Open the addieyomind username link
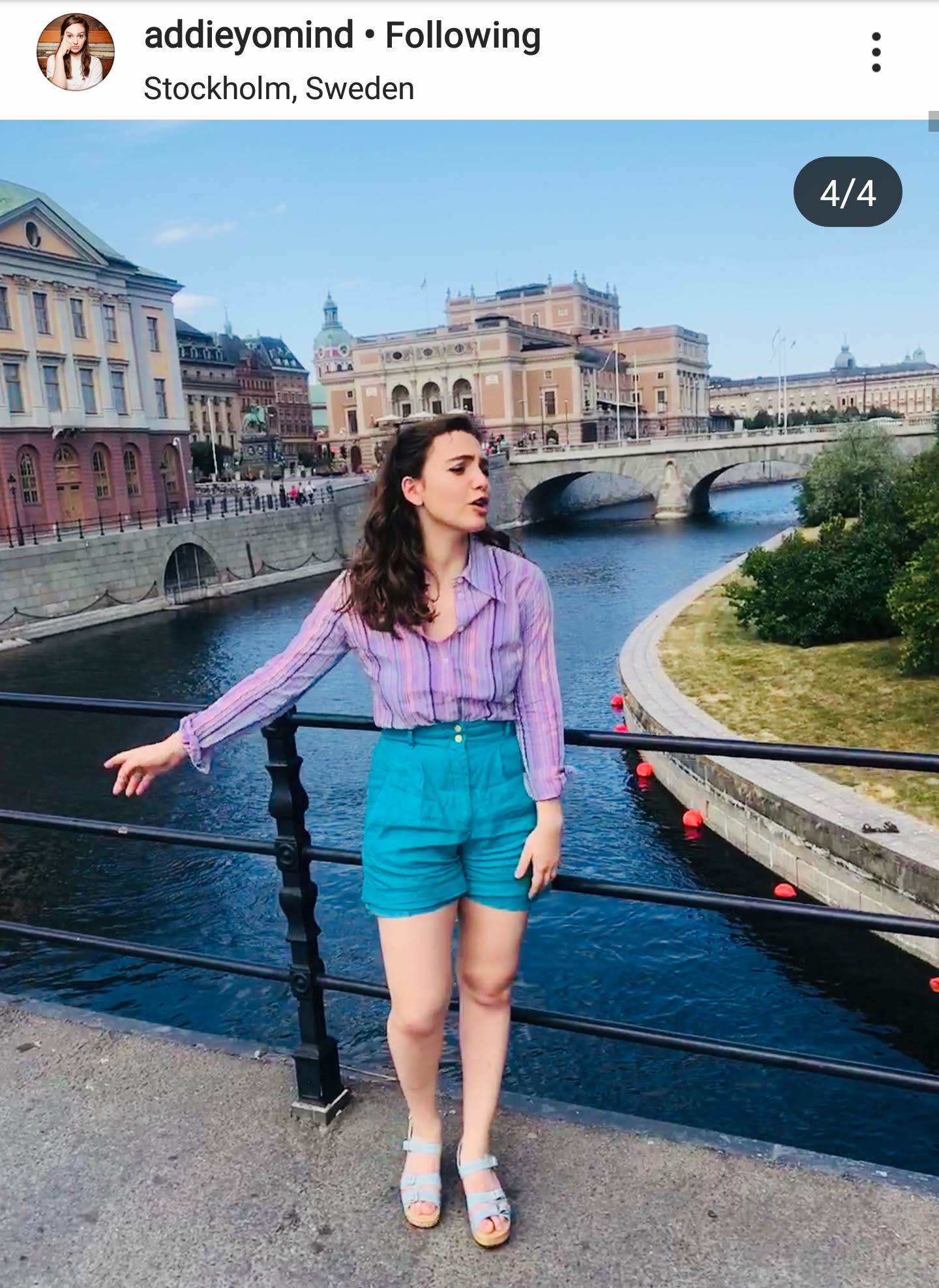The image size is (939, 1288). (248, 36)
